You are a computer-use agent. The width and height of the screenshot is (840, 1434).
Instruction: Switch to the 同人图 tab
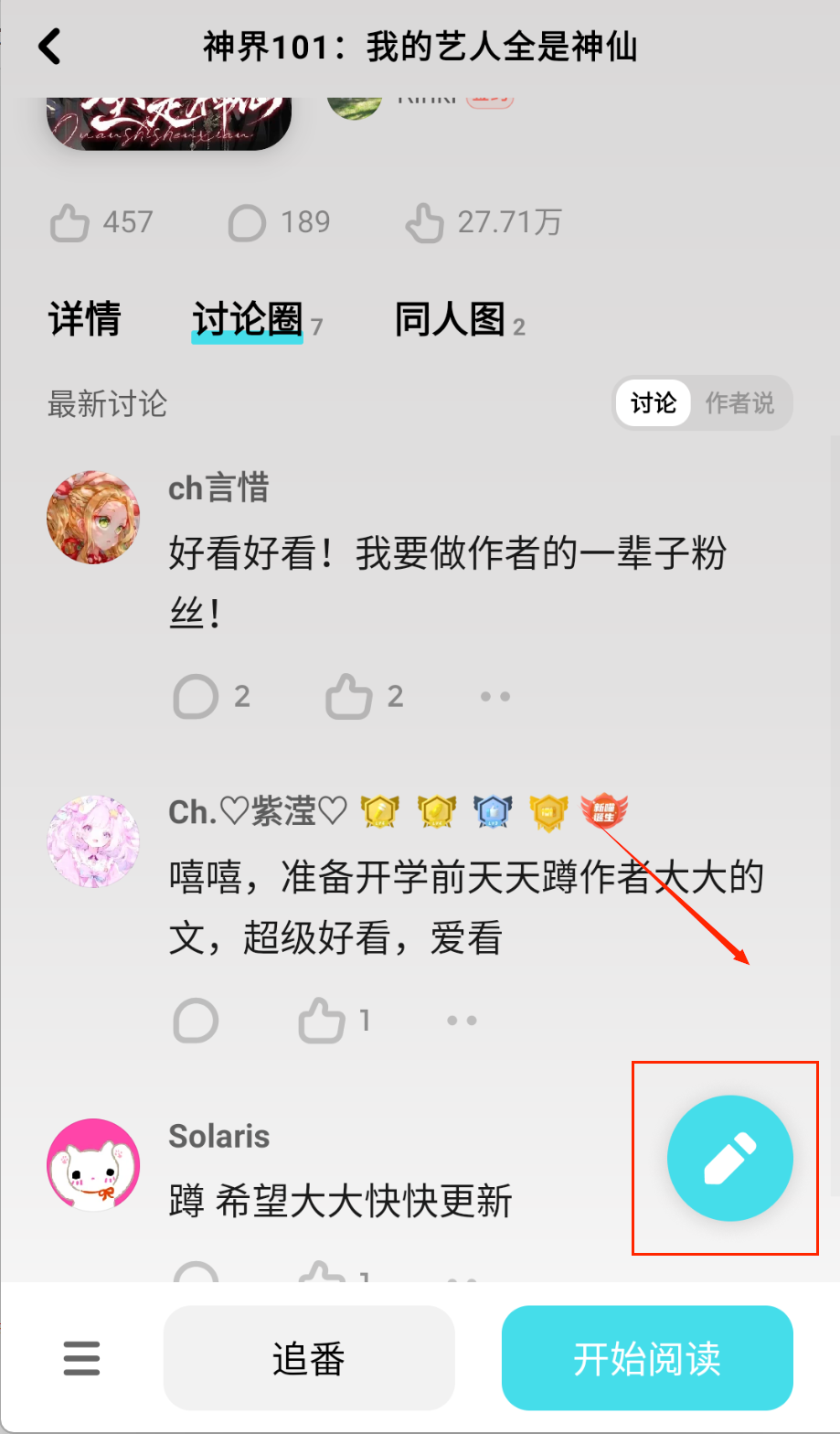[450, 320]
